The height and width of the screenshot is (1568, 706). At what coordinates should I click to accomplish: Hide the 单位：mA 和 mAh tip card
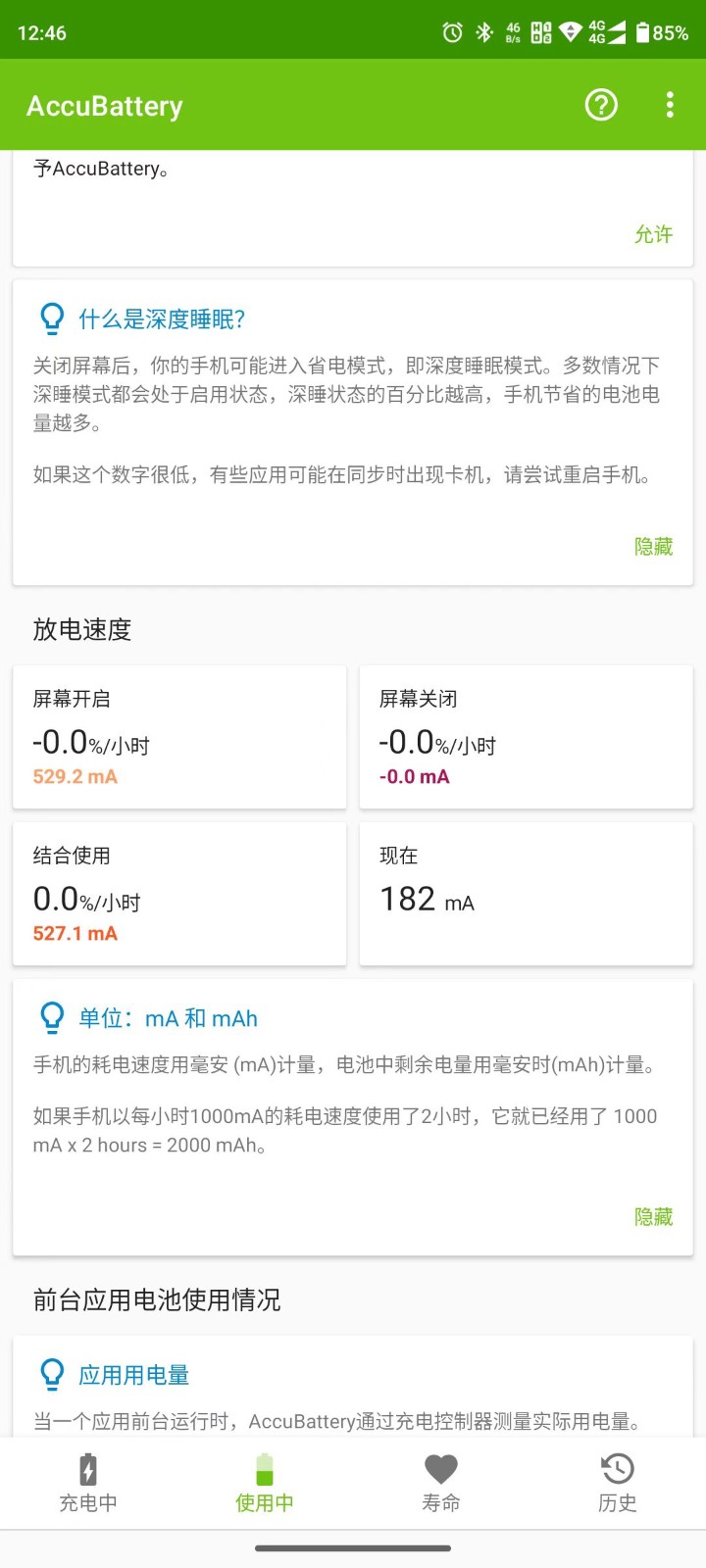click(x=653, y=1217)
